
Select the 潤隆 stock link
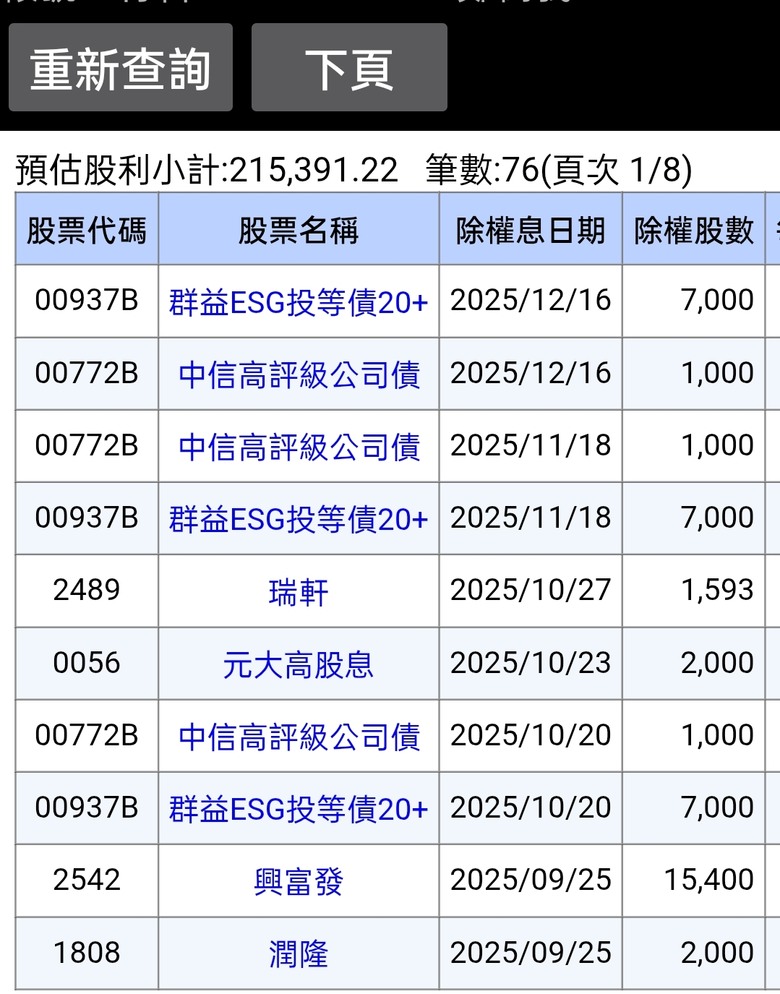298,954
